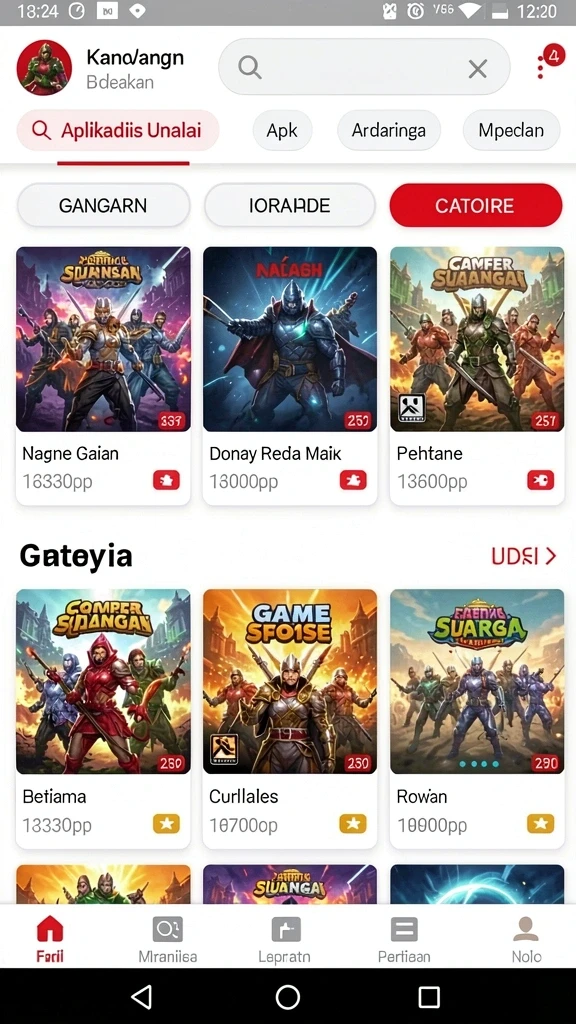Tap the star icon on the Curllales card
This screenshot has height=1024, width=576.
(x=353, y=824)
